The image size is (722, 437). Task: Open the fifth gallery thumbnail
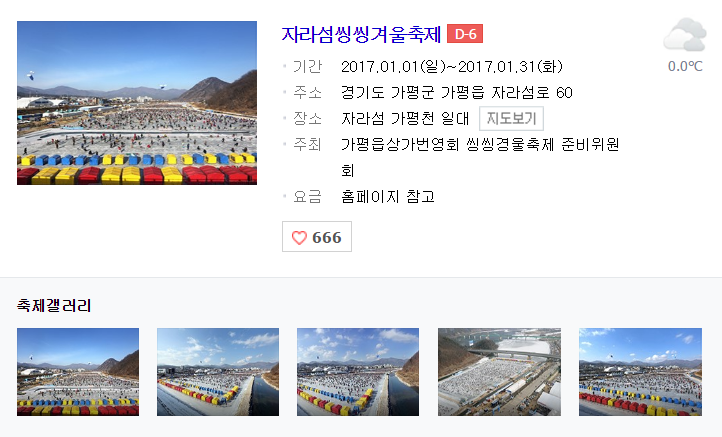click(640, 371)
